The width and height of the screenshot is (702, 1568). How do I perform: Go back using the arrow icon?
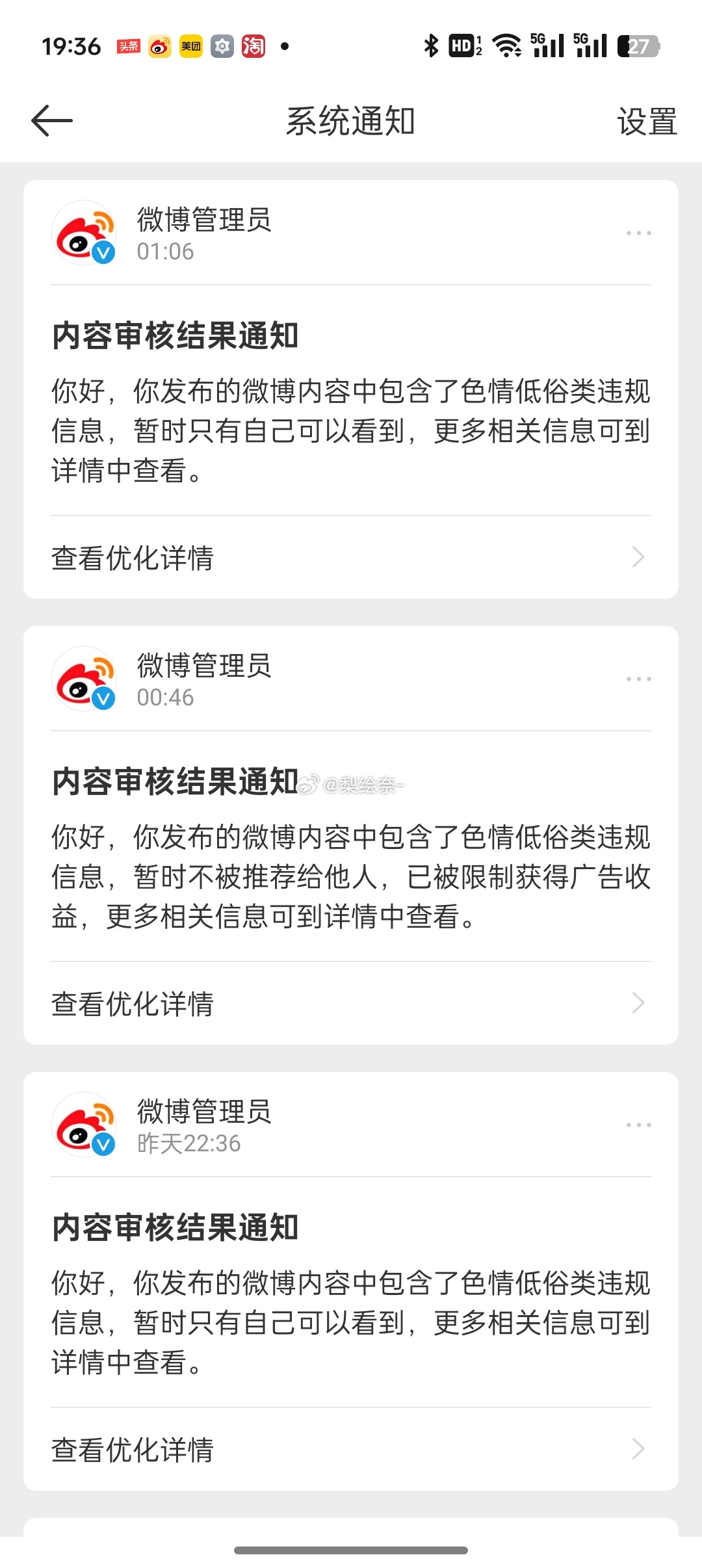tap(52, 121)
